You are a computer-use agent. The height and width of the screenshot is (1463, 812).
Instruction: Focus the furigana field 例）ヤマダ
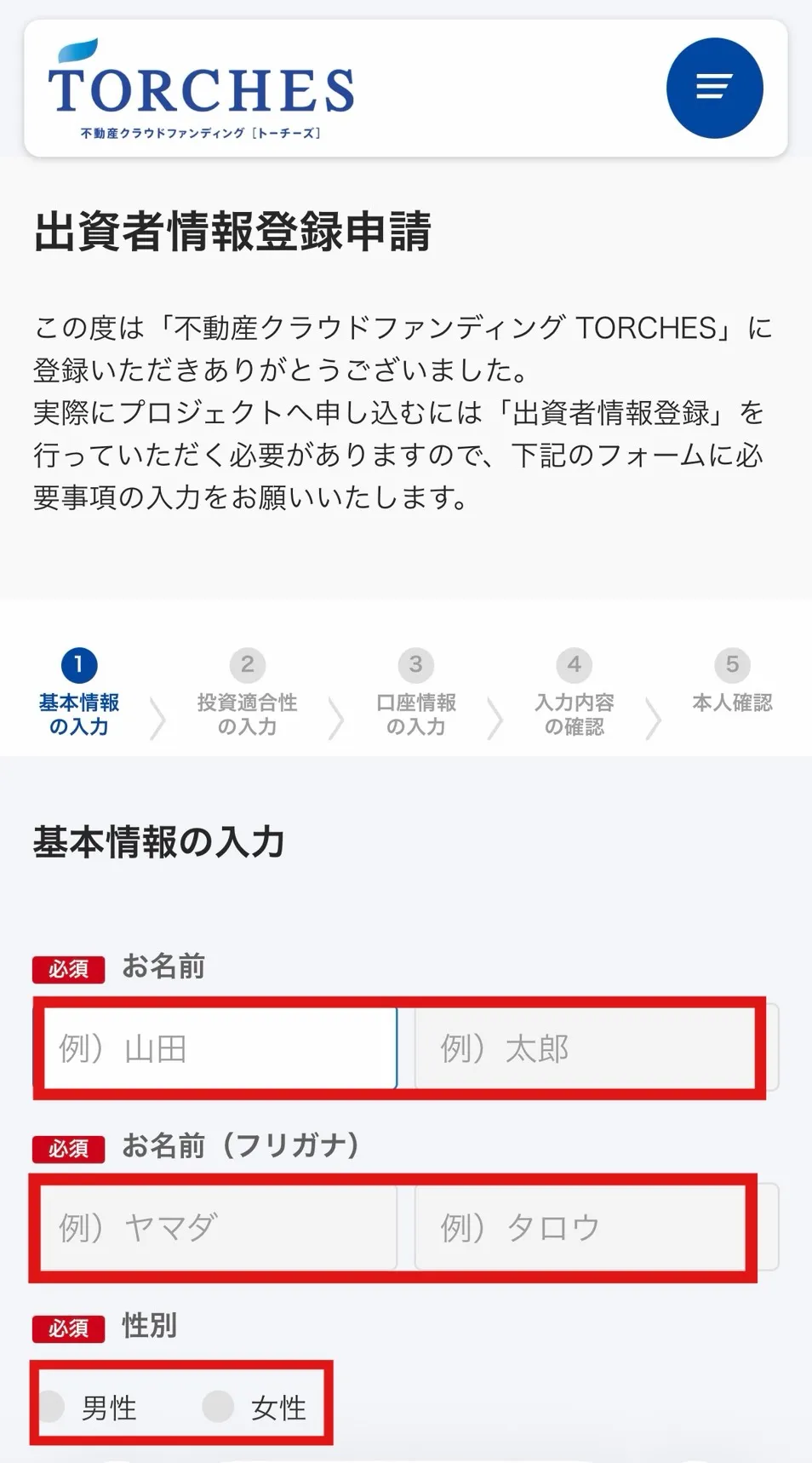pos(220,1227)
